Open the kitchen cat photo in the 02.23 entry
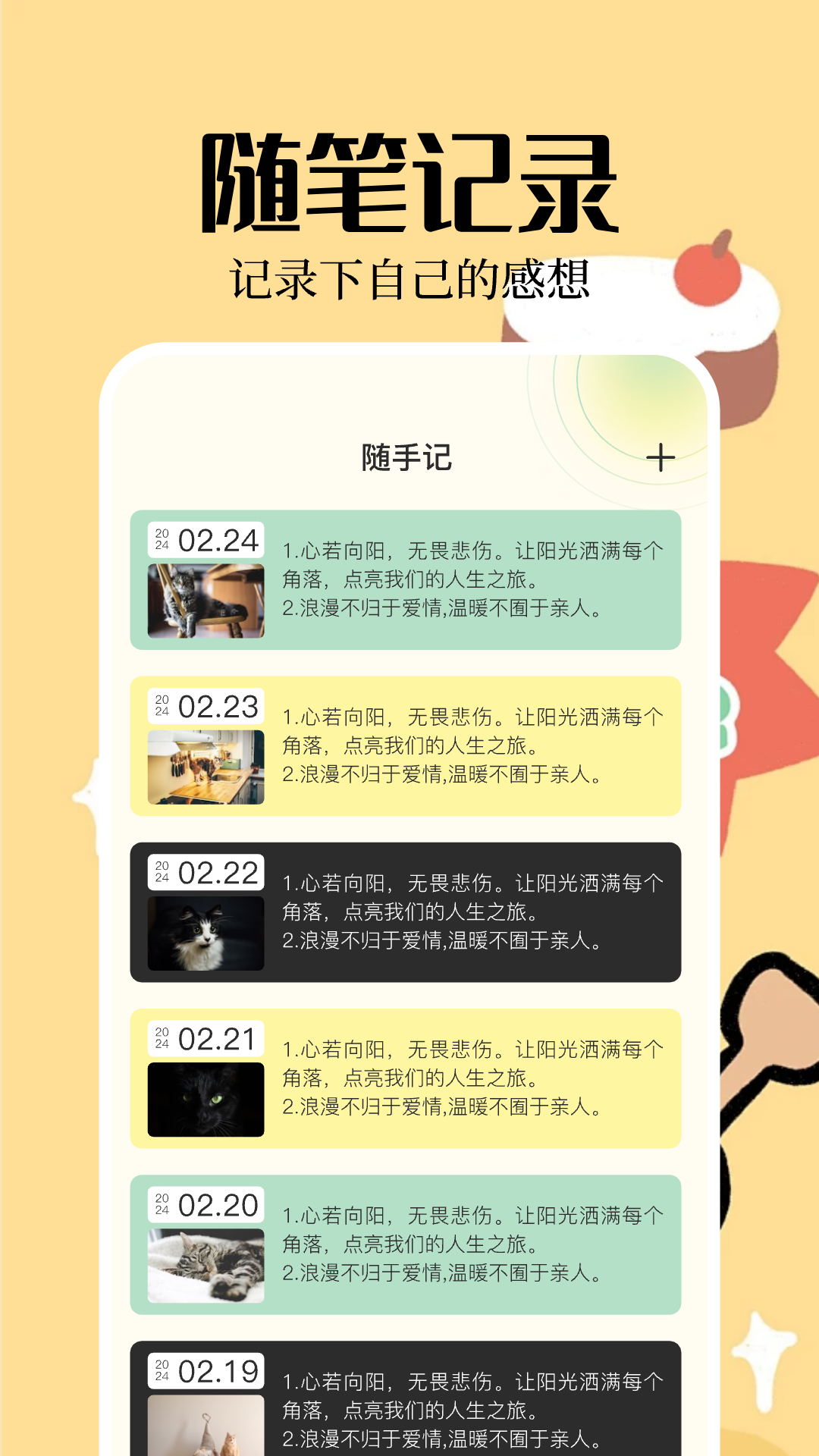The height and width of the screenshot is (1456, 819). pos(206,766)
